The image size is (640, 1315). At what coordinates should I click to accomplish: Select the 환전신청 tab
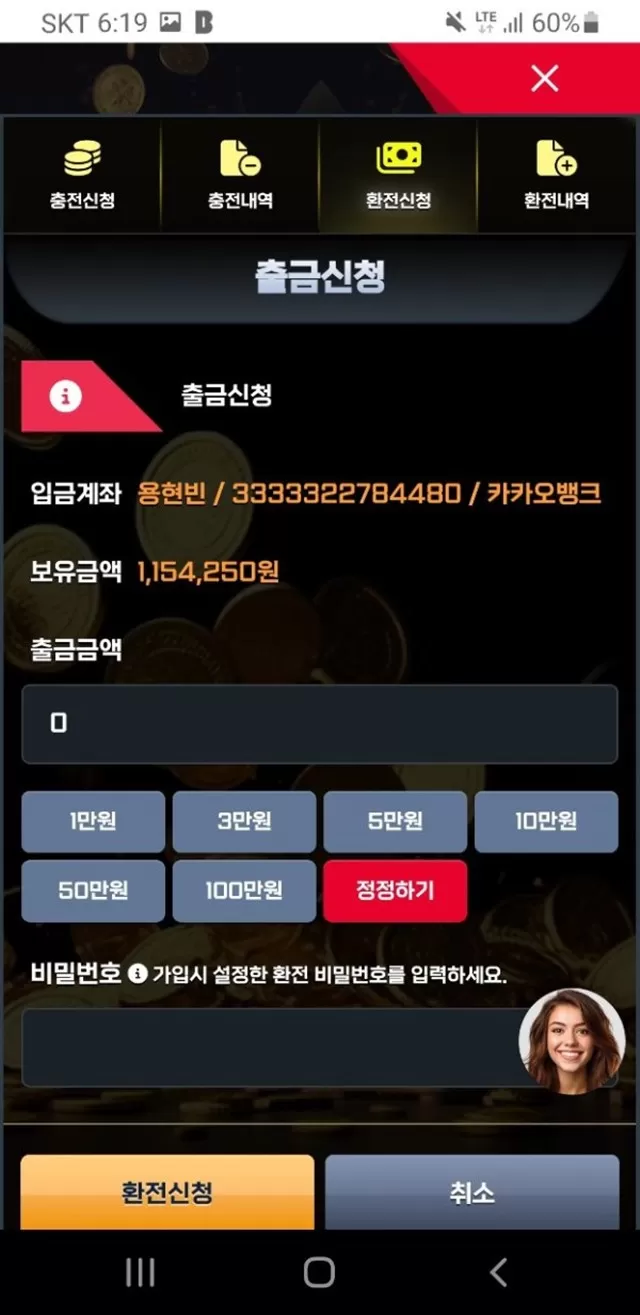(398, 176)
